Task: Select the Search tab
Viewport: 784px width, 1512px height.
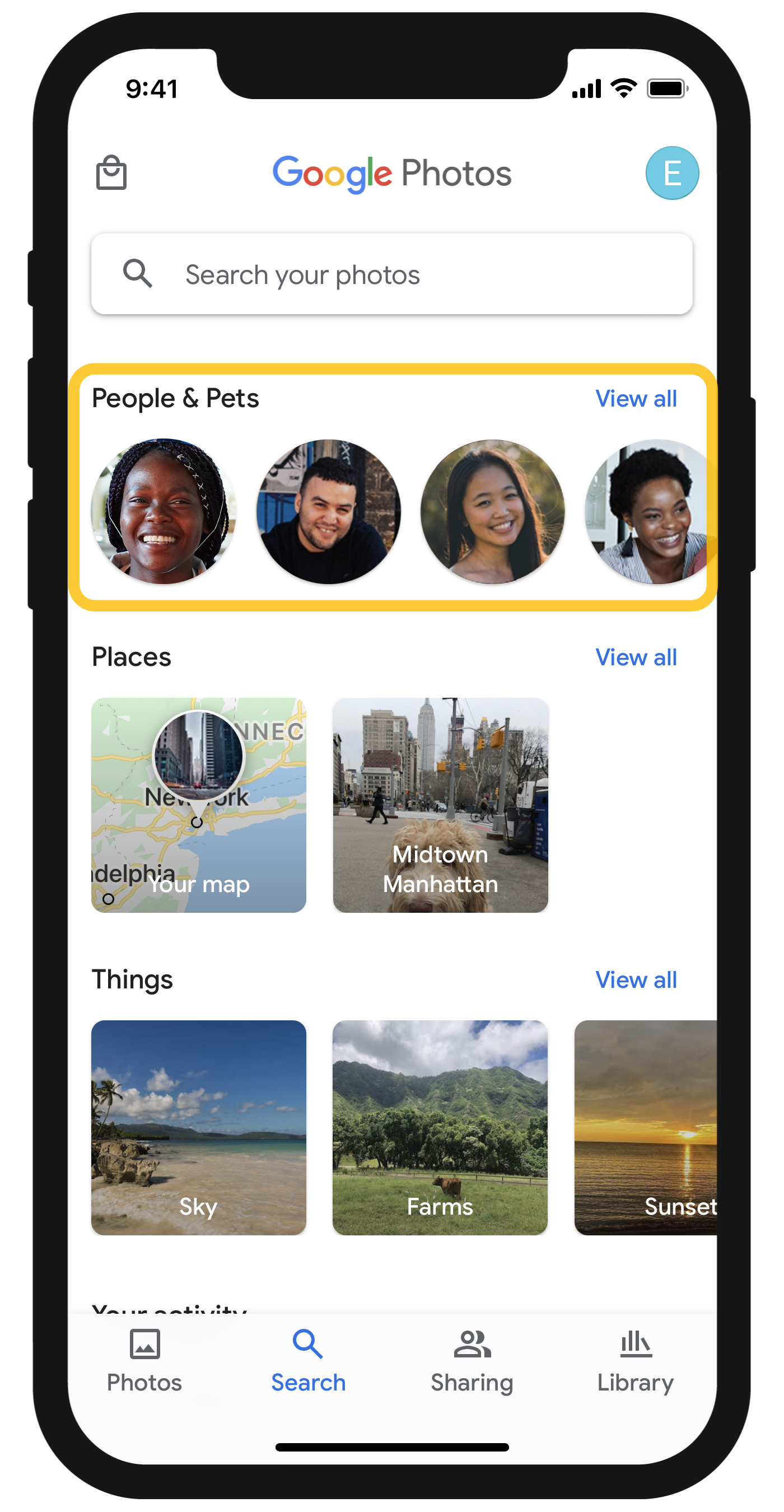Action: 308,1362
